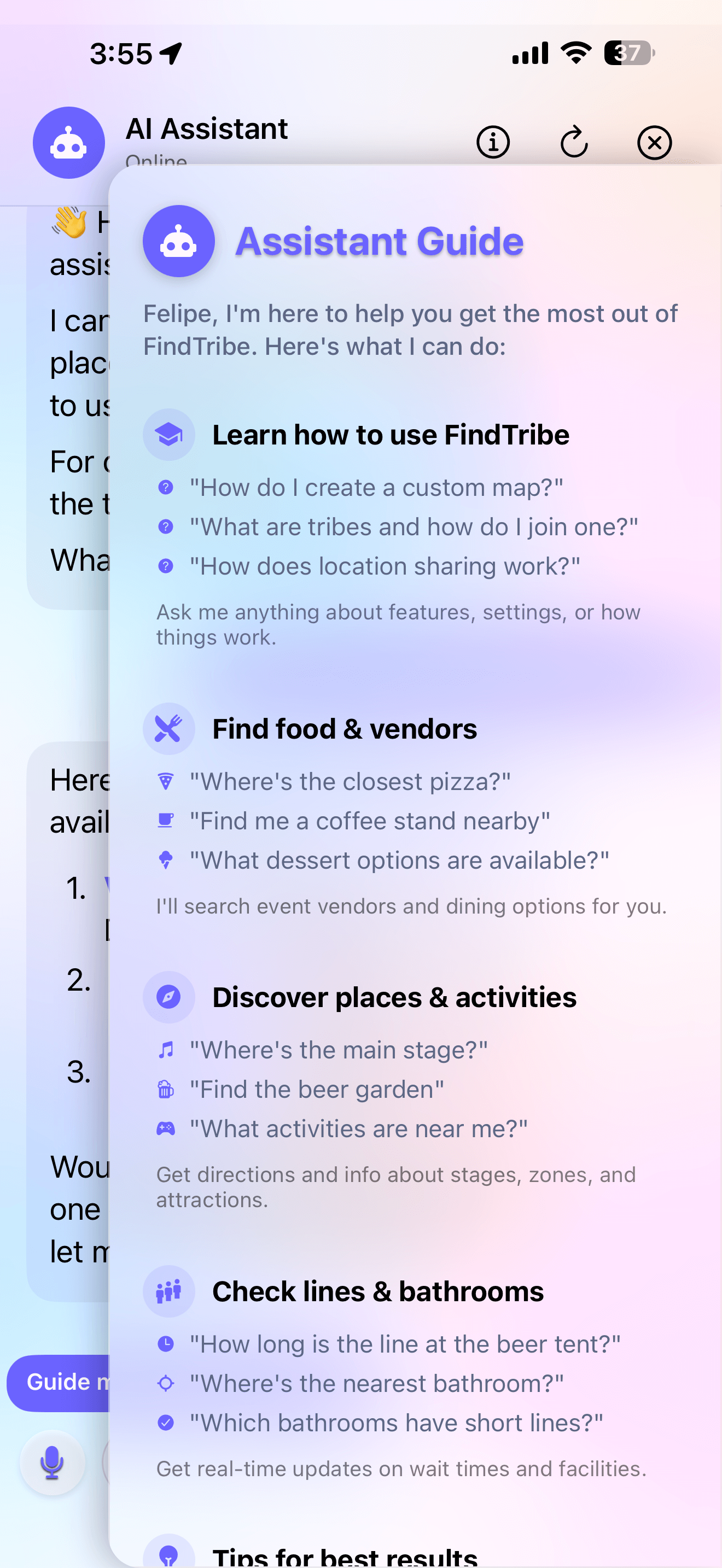Tap the coffee cup icon

pyautogui.click(x=166, y=820)
